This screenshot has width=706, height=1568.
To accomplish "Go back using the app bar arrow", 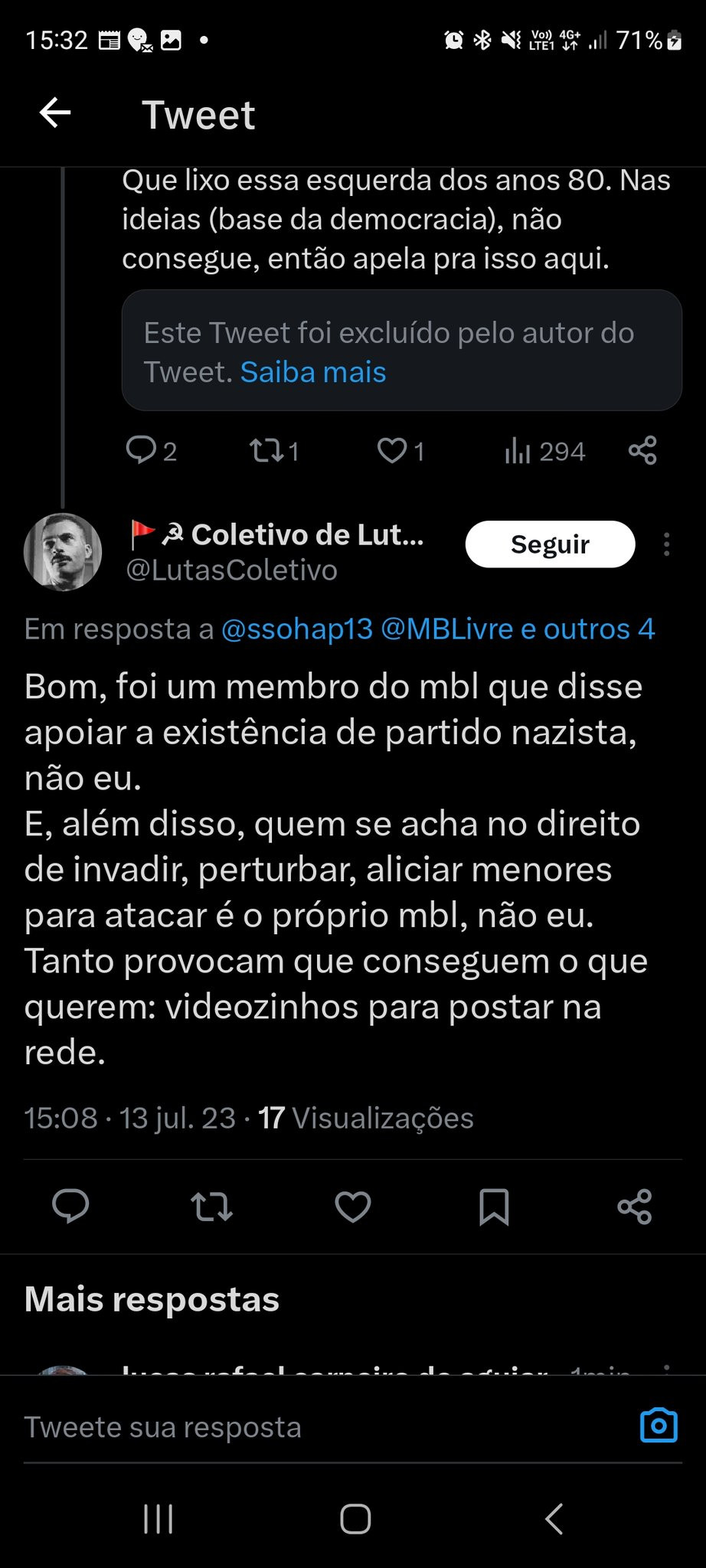I will (55, 113).
